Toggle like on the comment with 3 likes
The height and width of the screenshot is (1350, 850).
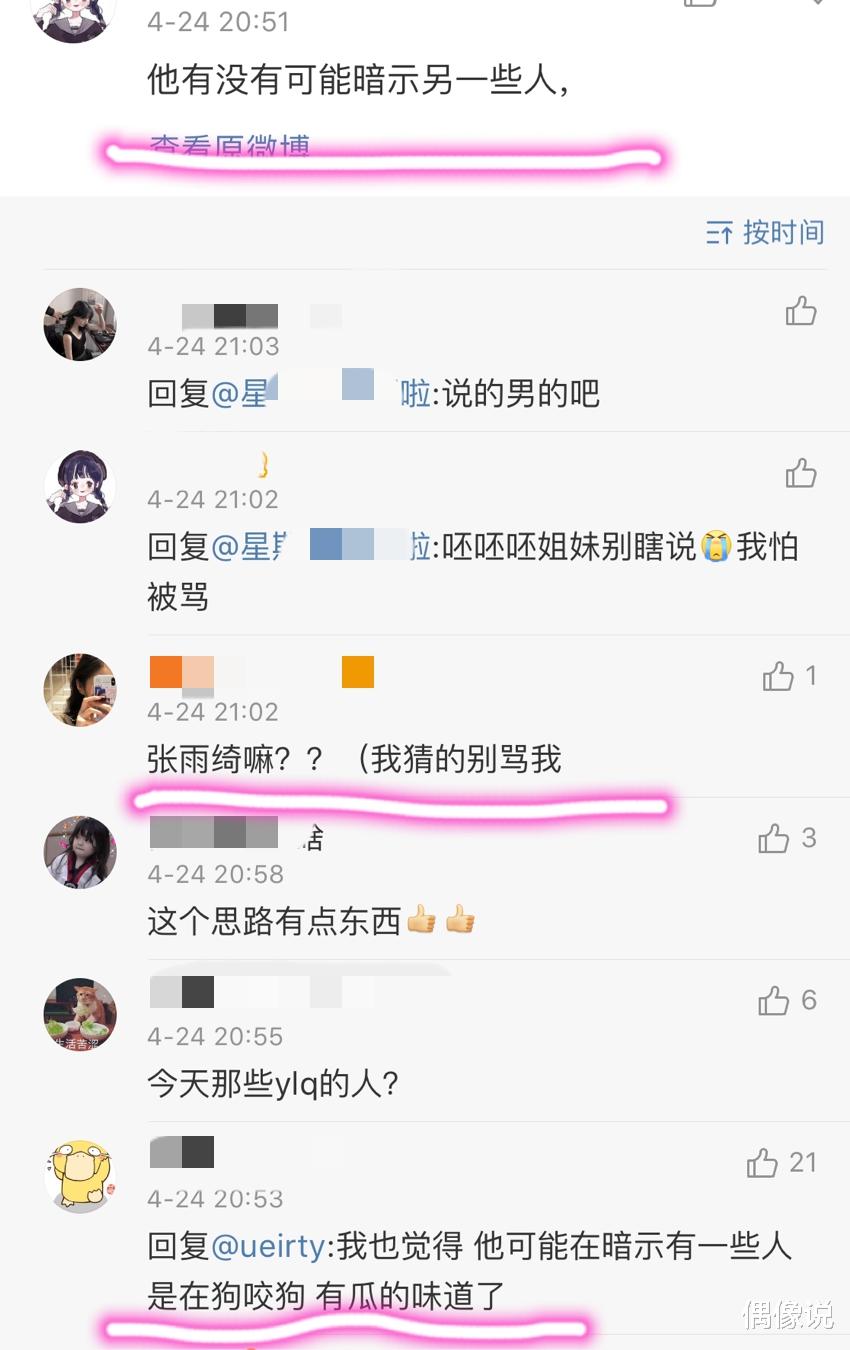point(776,839)
